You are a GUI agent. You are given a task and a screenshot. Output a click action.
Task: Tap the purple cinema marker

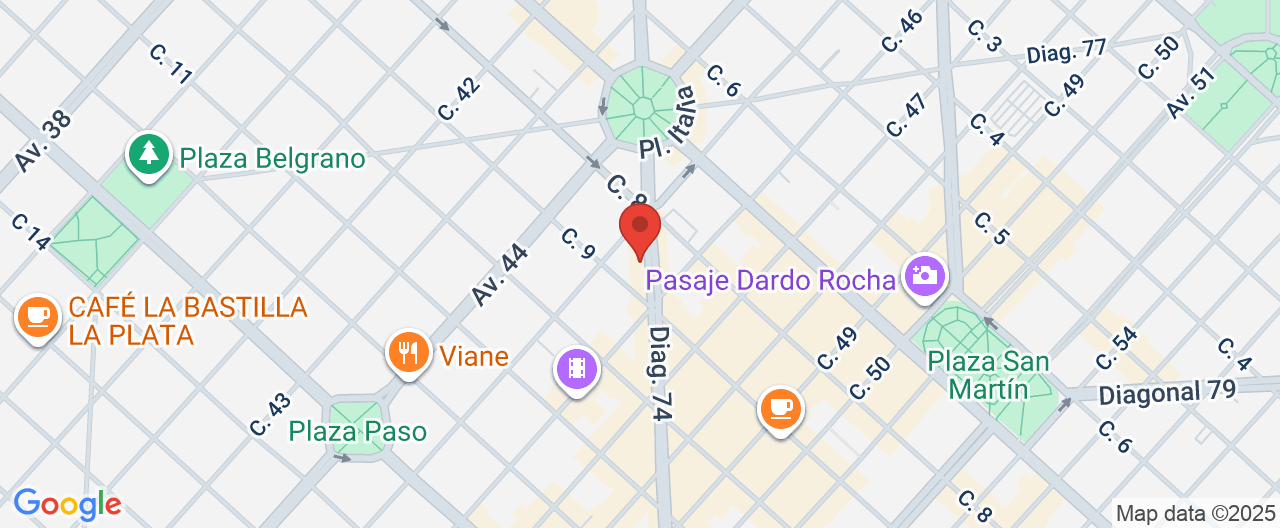pyautogui.click(x=577, y=369)
